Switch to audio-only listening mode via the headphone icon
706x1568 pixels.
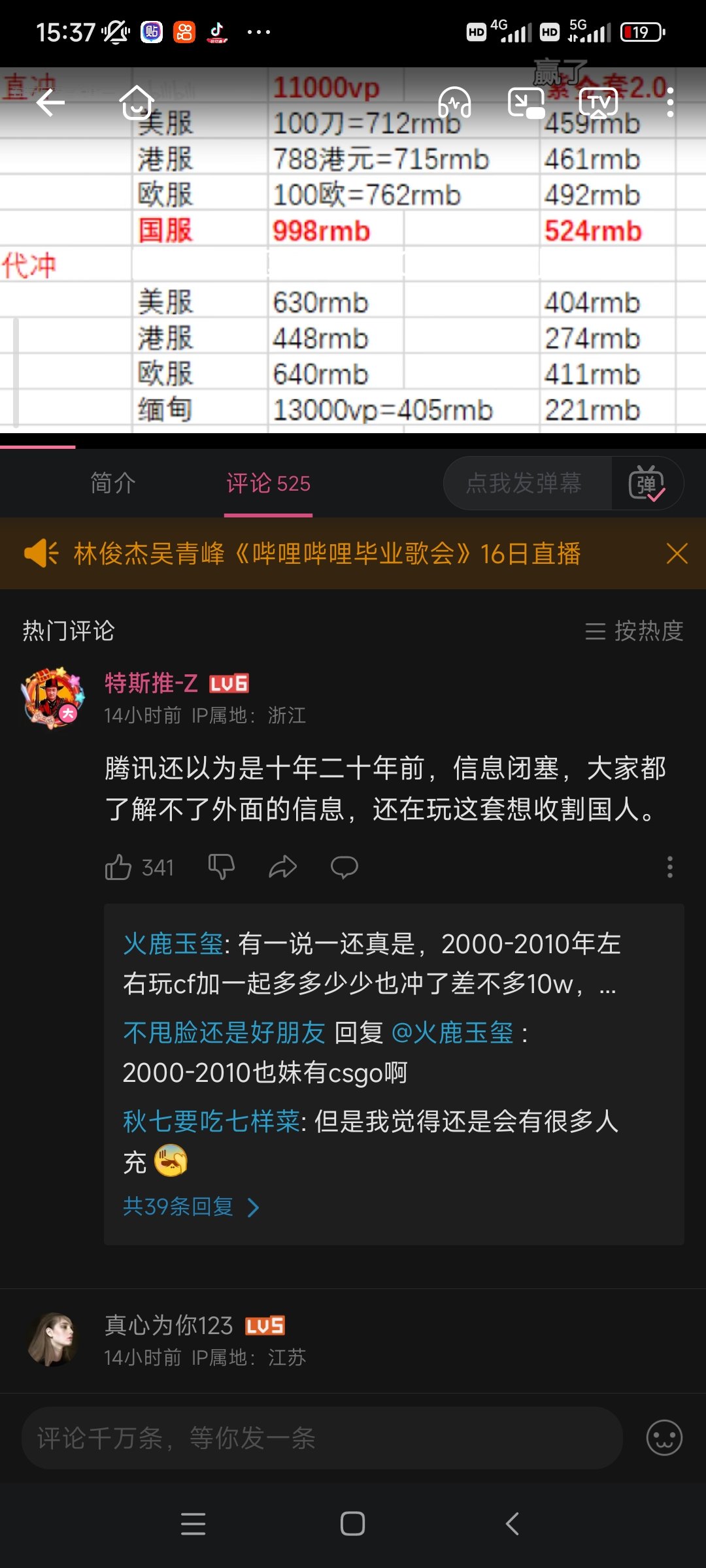click(x=454, y=103)
